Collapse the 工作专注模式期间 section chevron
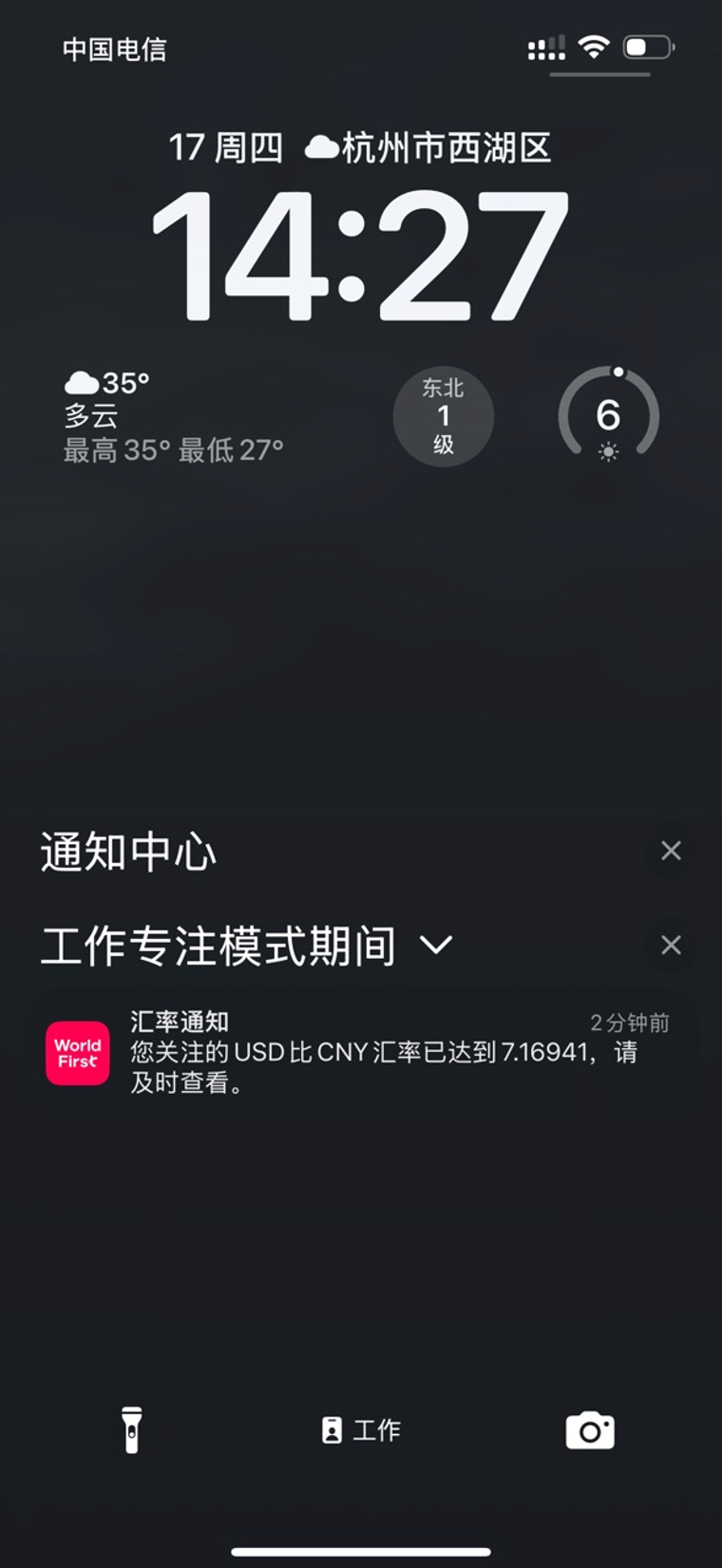Image resolution: width=722 pixels, height=1568 pixels. coord(436,945)
